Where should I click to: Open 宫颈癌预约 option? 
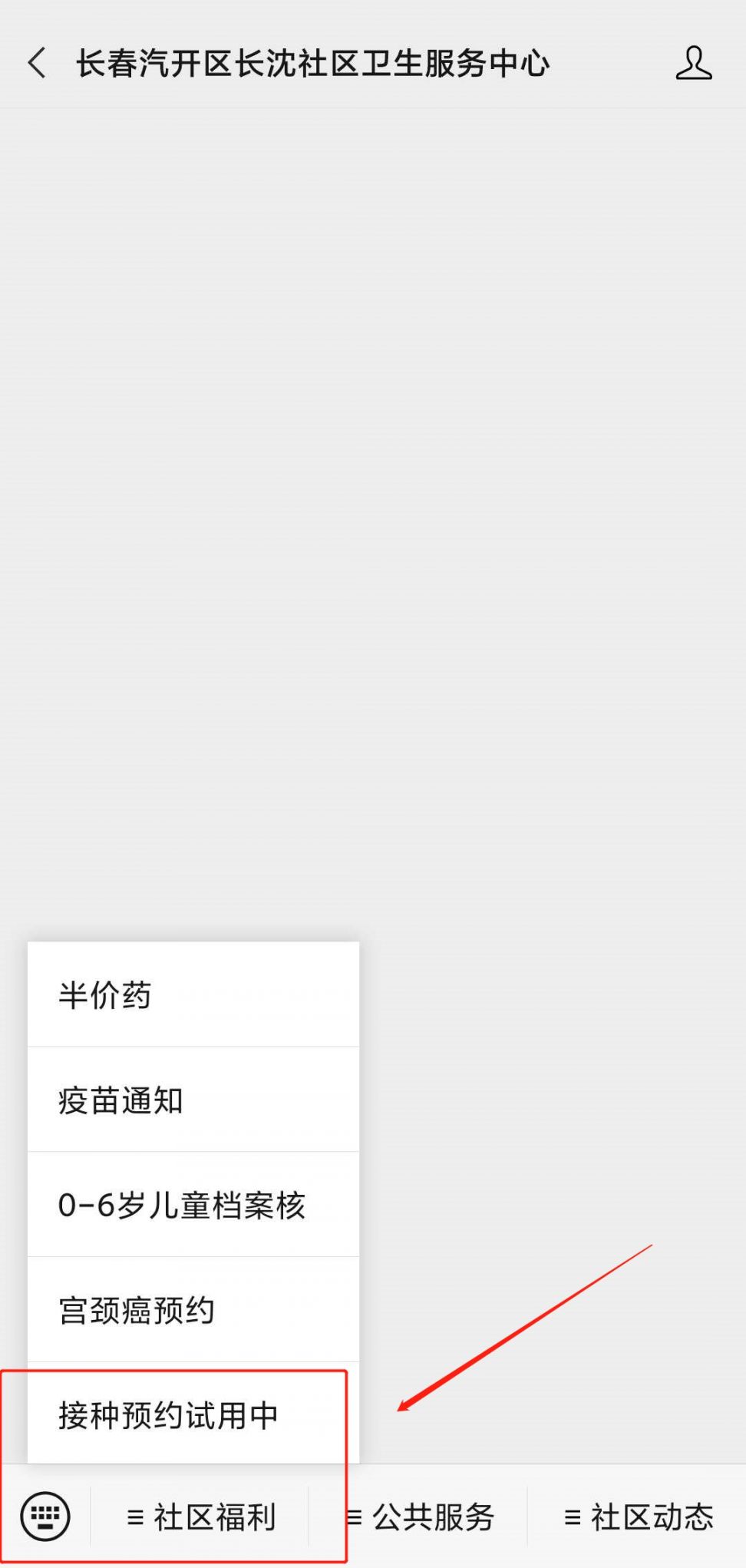point(193,1310)
